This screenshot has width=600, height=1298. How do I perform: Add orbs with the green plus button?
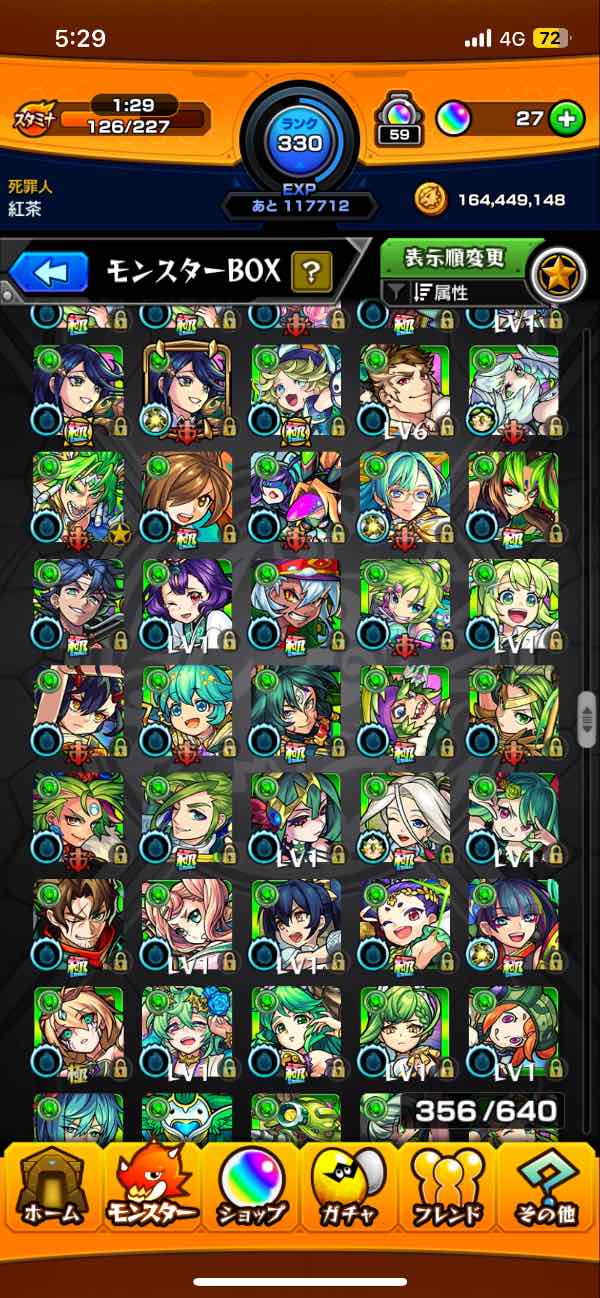pyautogui.click(x=566, y=119)
